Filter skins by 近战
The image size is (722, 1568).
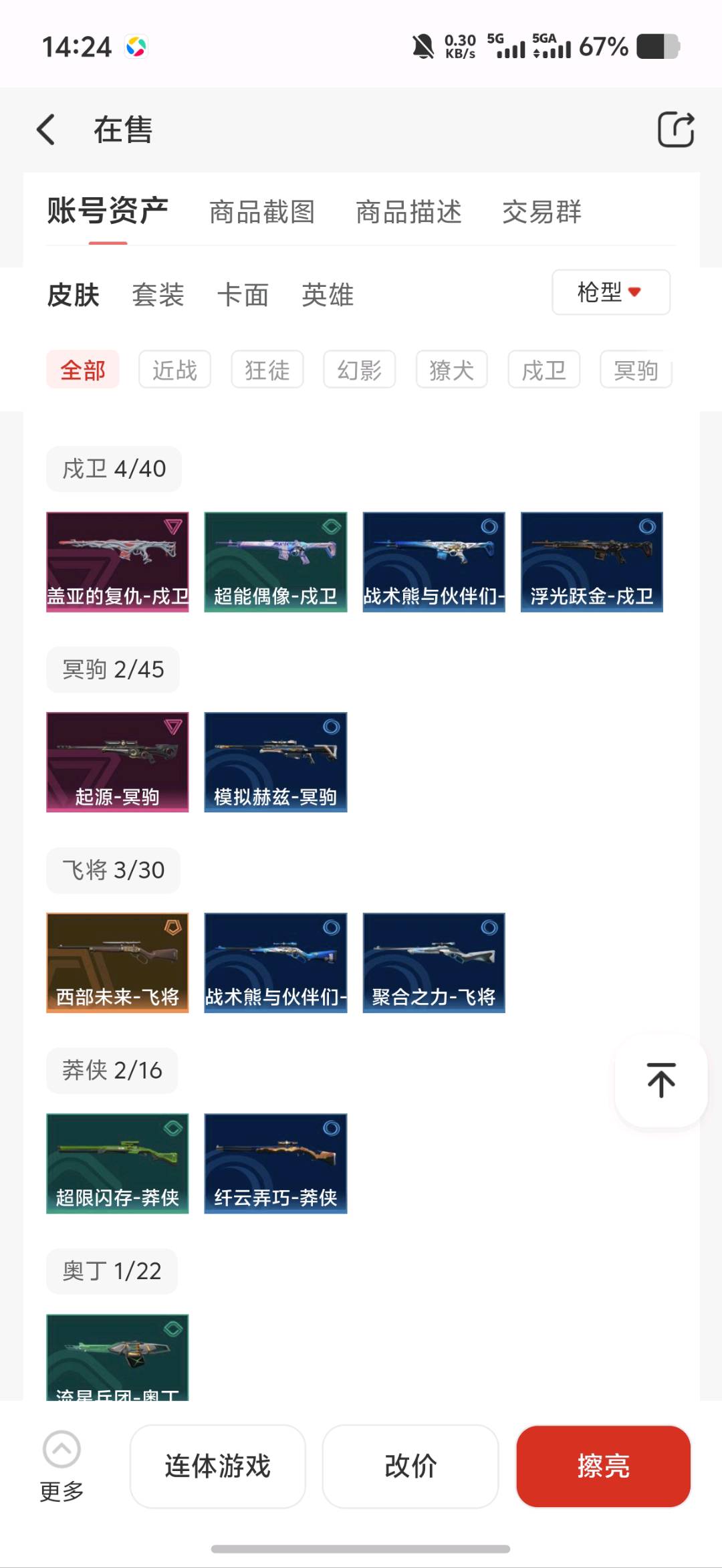click(174, 370)
